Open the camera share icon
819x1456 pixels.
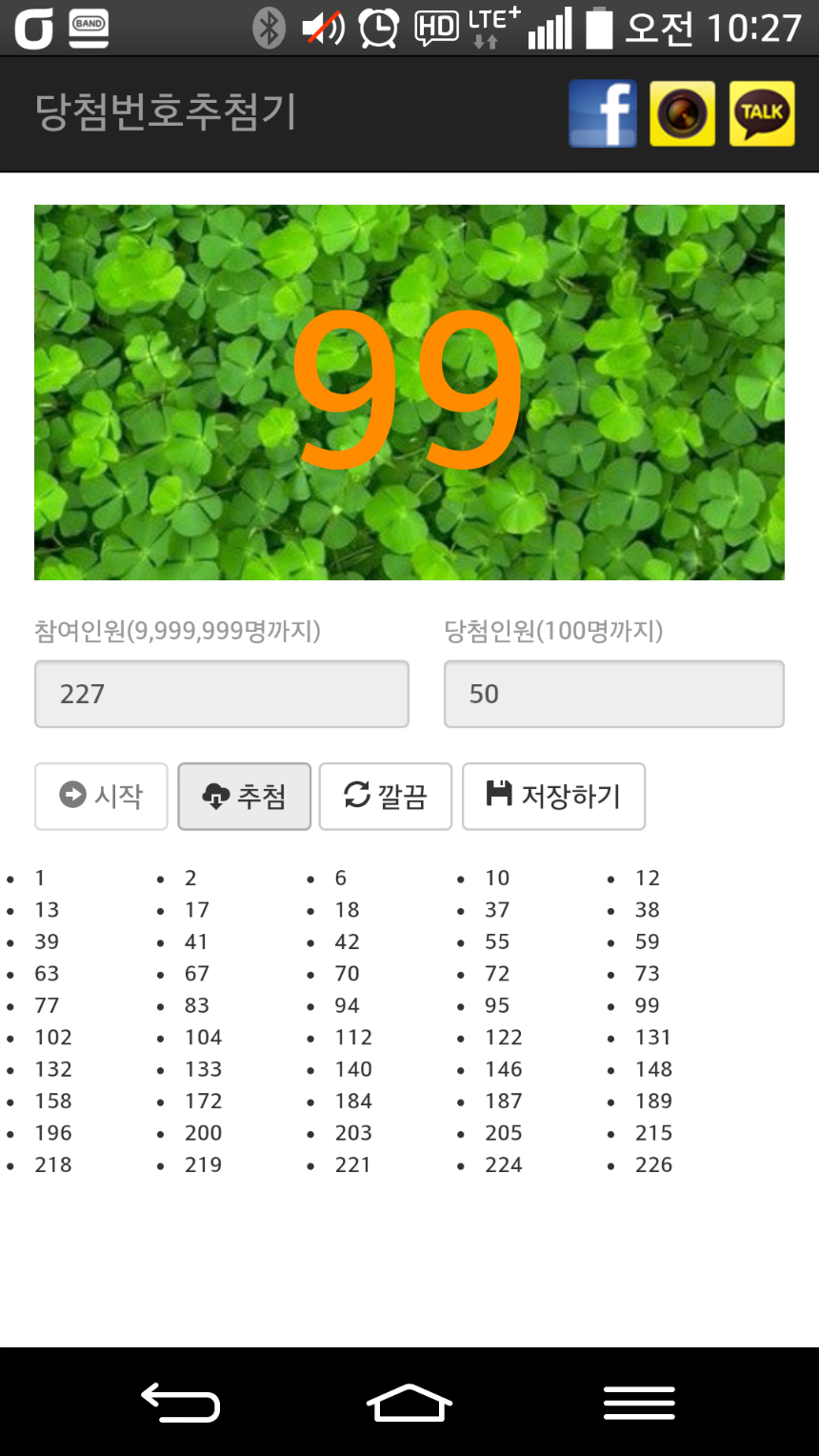pyautogui.click(x=682, y=113)
